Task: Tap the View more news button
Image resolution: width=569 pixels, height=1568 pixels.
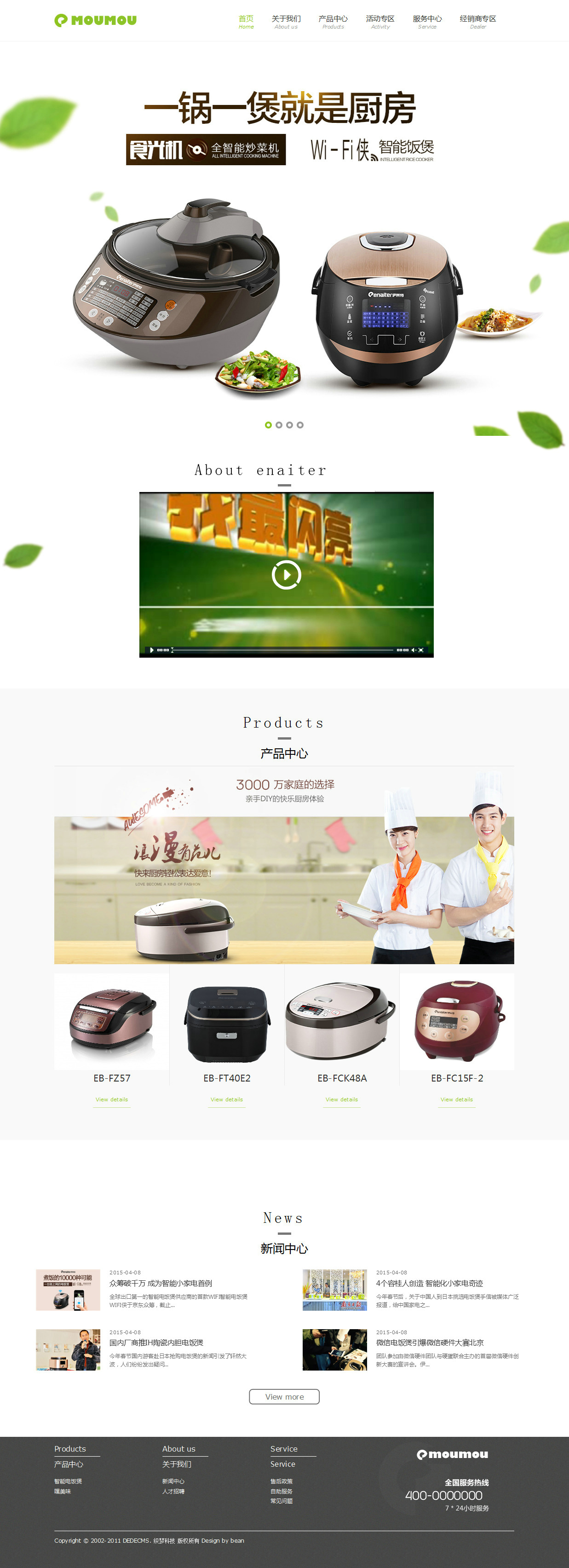Action: click(284, 1397)
